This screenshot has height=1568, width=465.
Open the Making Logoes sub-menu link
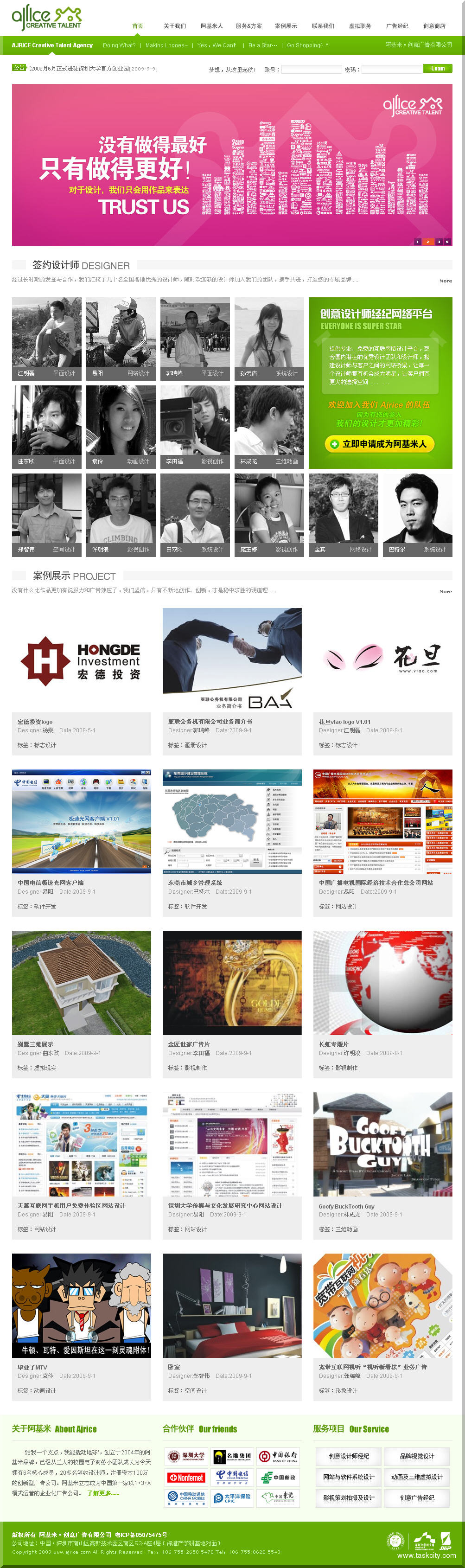(166, 45)
